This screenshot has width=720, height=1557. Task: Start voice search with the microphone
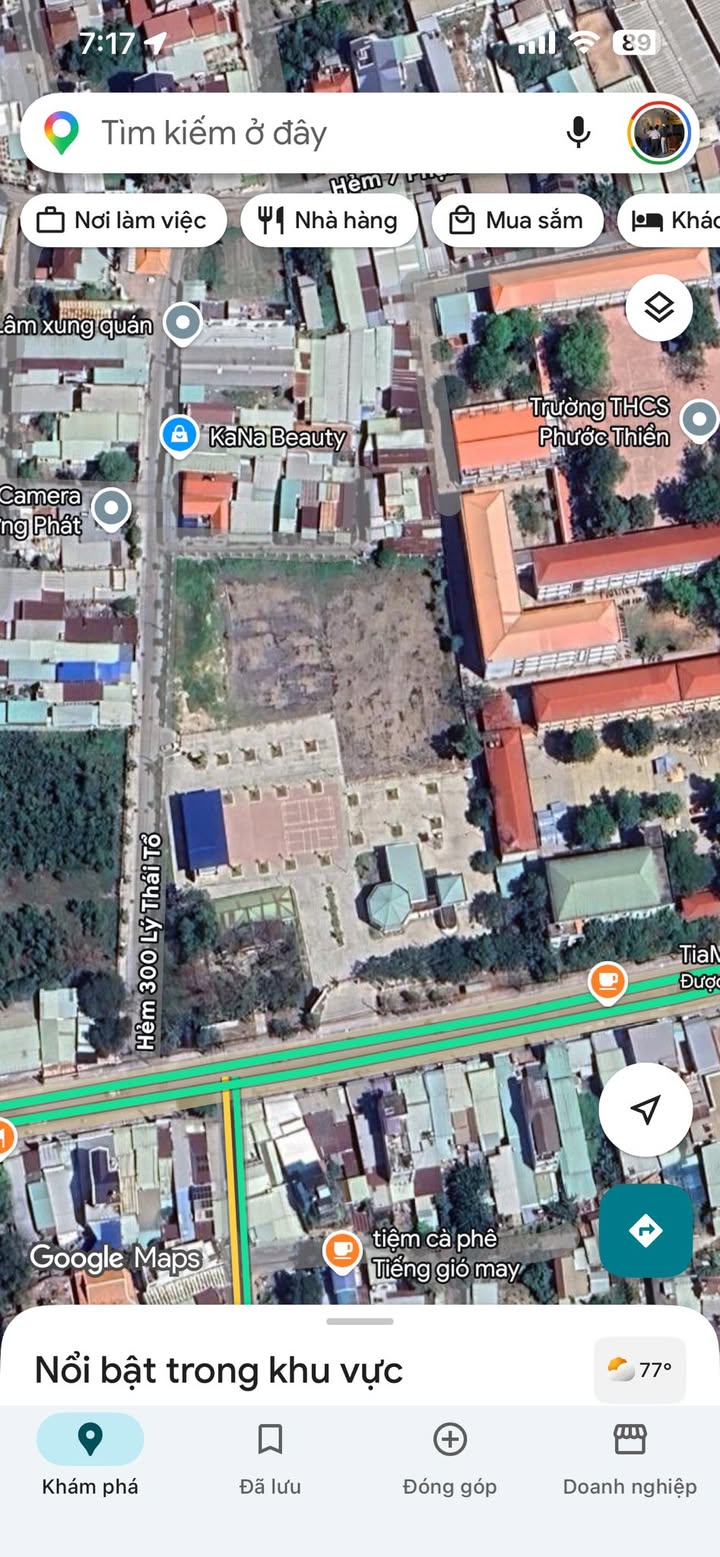[578, 133]
